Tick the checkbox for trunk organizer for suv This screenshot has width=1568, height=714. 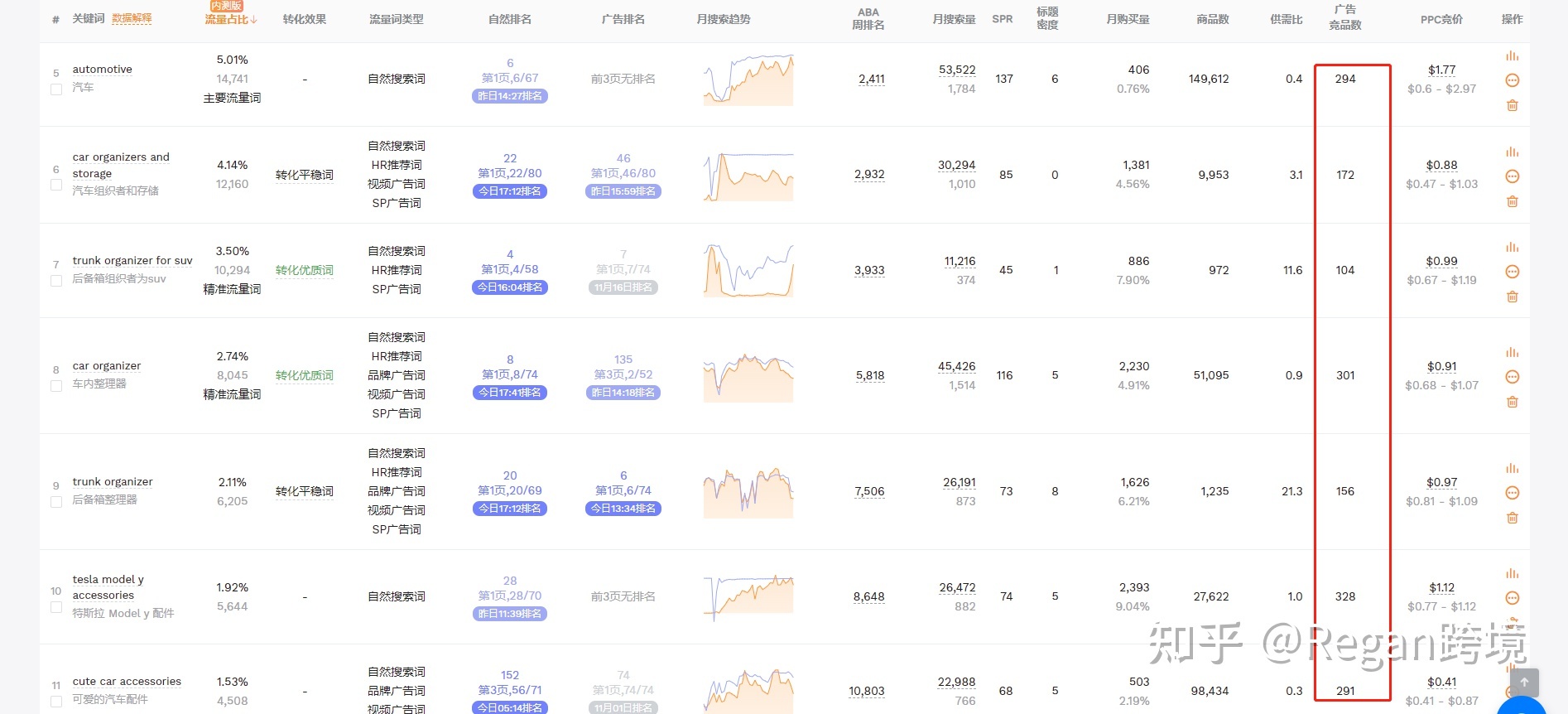click(x=56, y=281)
